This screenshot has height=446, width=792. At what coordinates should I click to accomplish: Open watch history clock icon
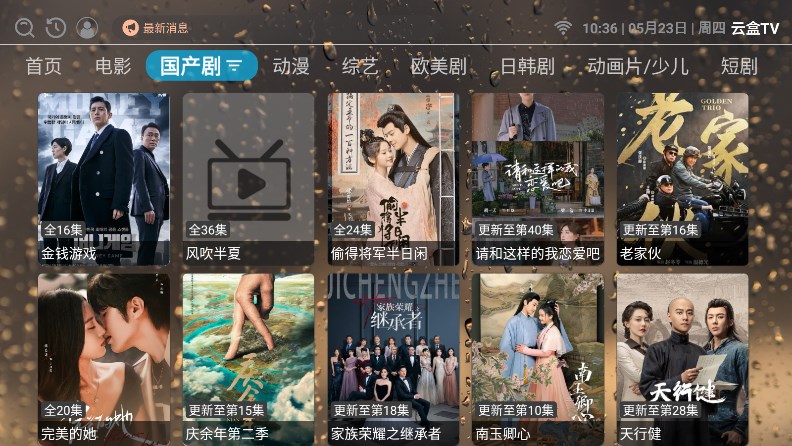coord(56,28)
